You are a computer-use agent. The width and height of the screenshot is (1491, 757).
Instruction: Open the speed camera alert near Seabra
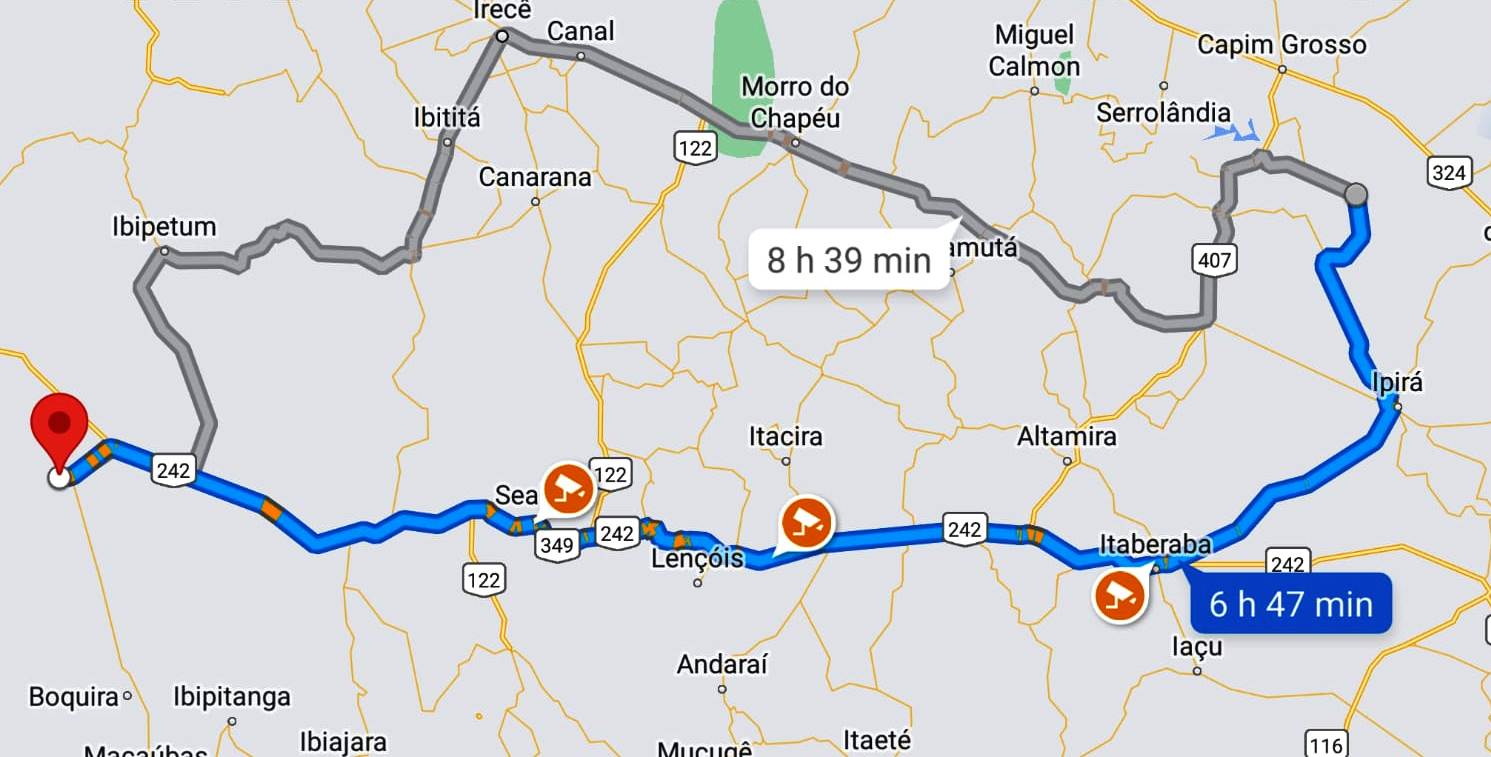coord(568,490)
